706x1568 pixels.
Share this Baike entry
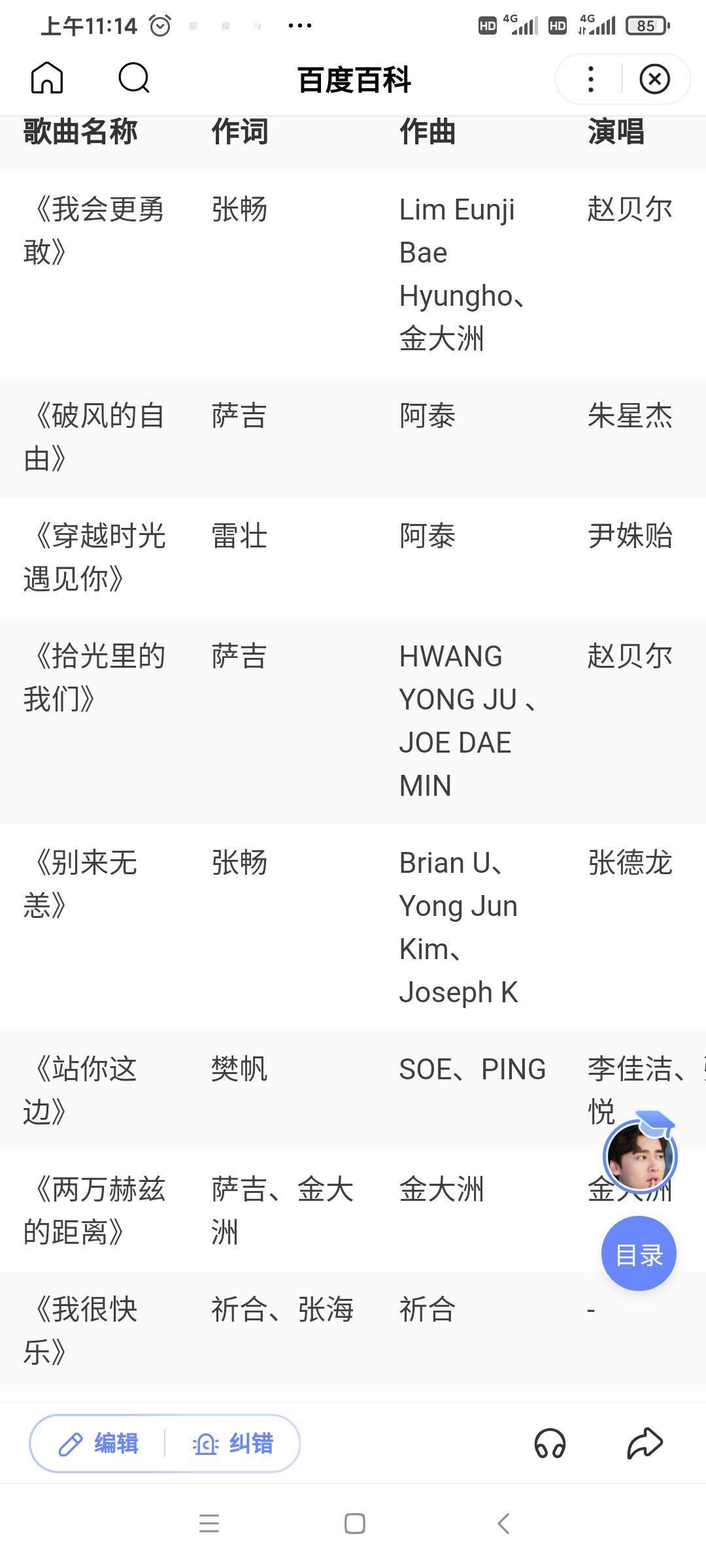[x=645, y=1443]
